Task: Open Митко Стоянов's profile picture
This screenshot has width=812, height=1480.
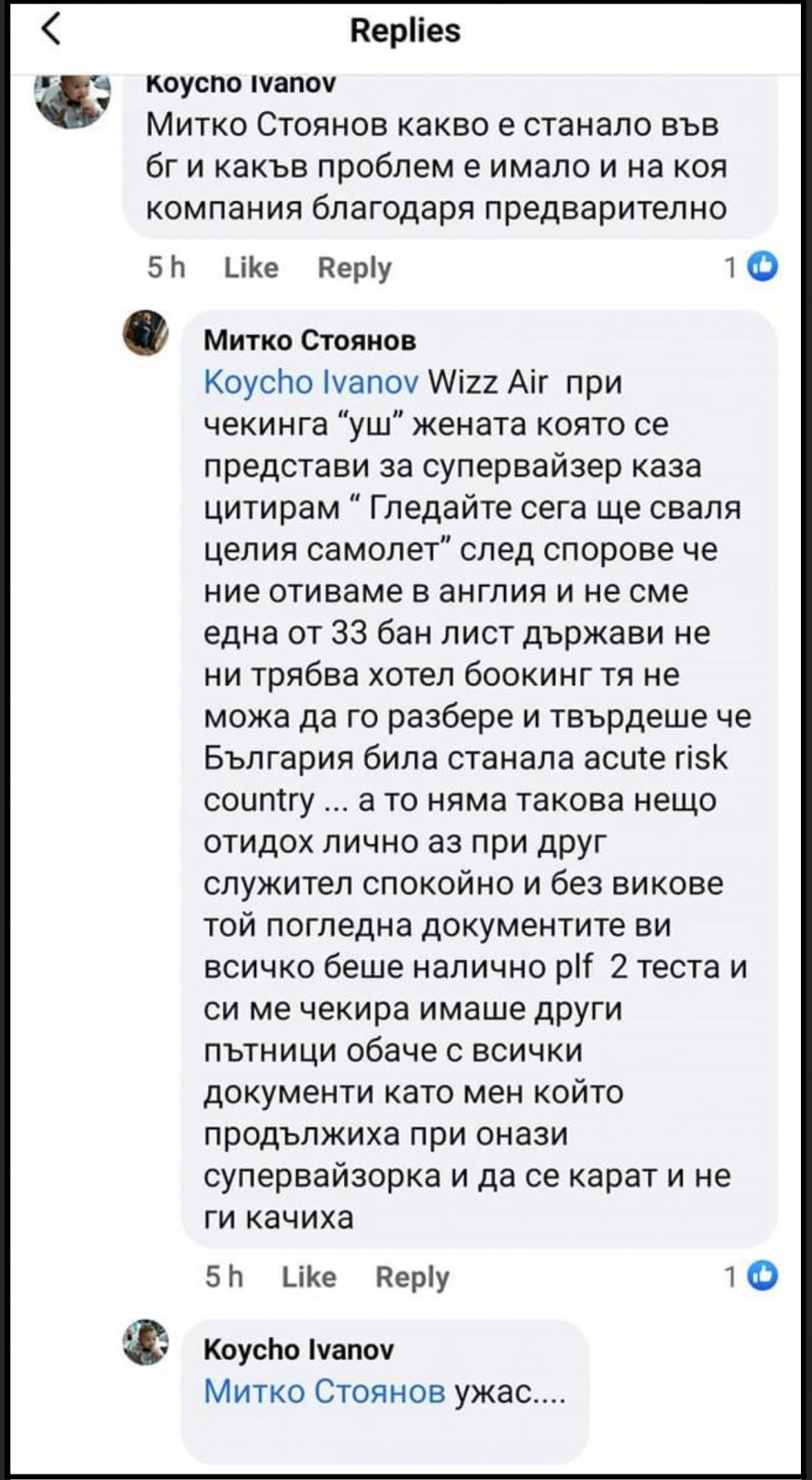Action: coord(146,332)
